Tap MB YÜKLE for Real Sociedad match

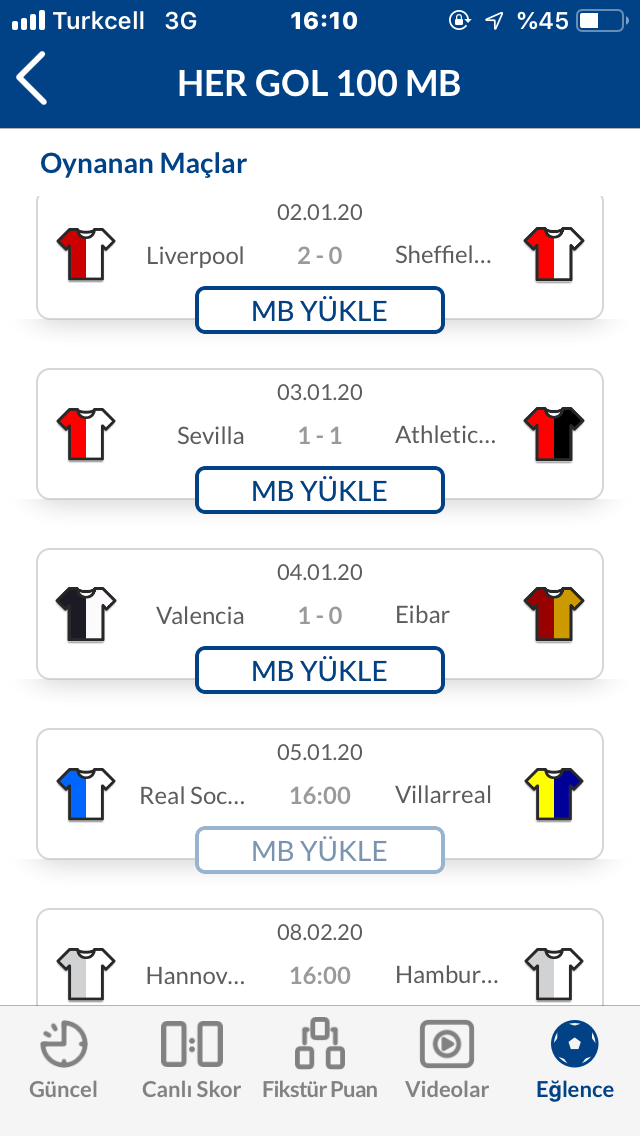pyautogui.click(x=320, y=849)
